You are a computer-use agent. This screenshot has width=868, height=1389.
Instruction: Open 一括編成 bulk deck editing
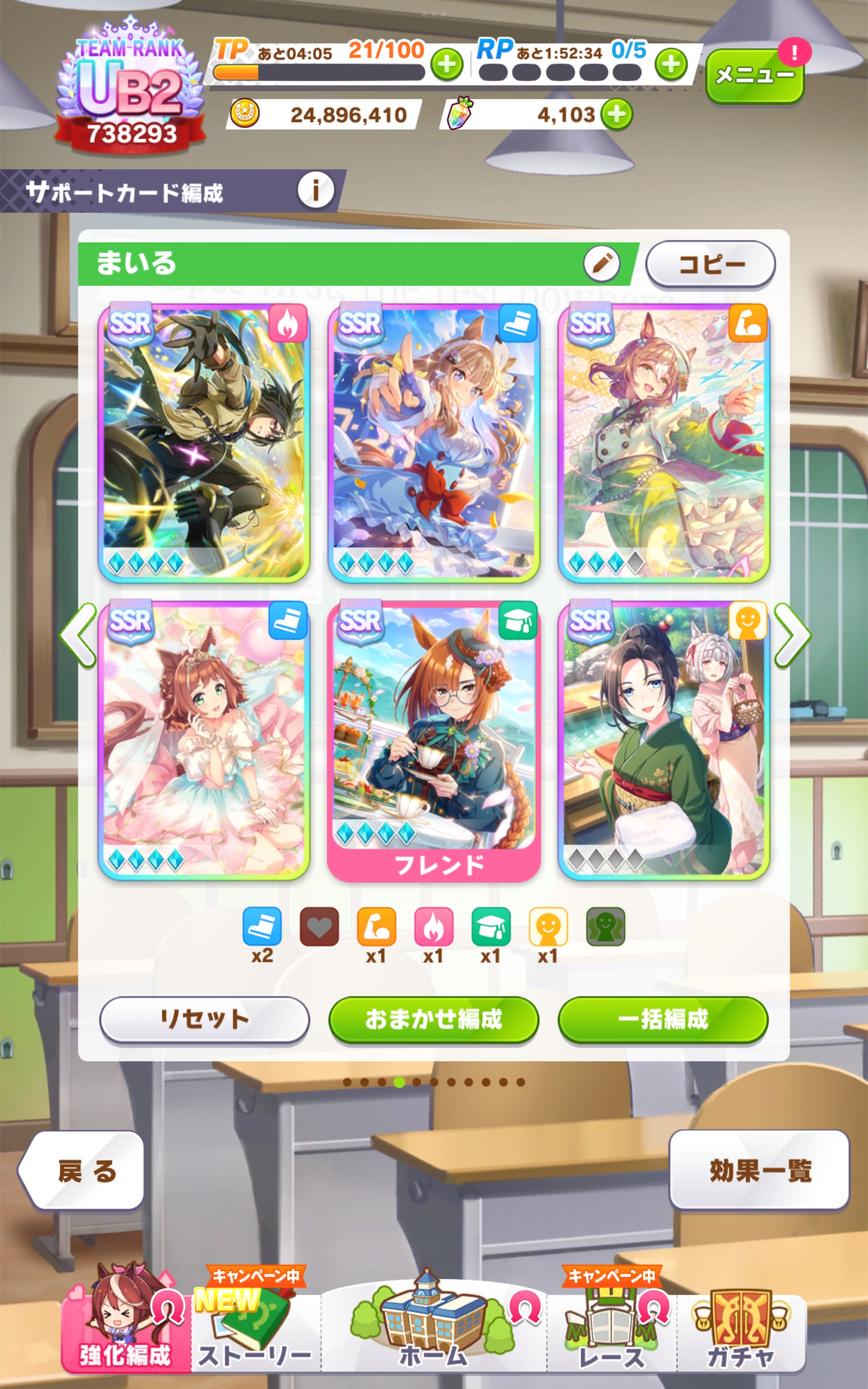coord(663,1020)
